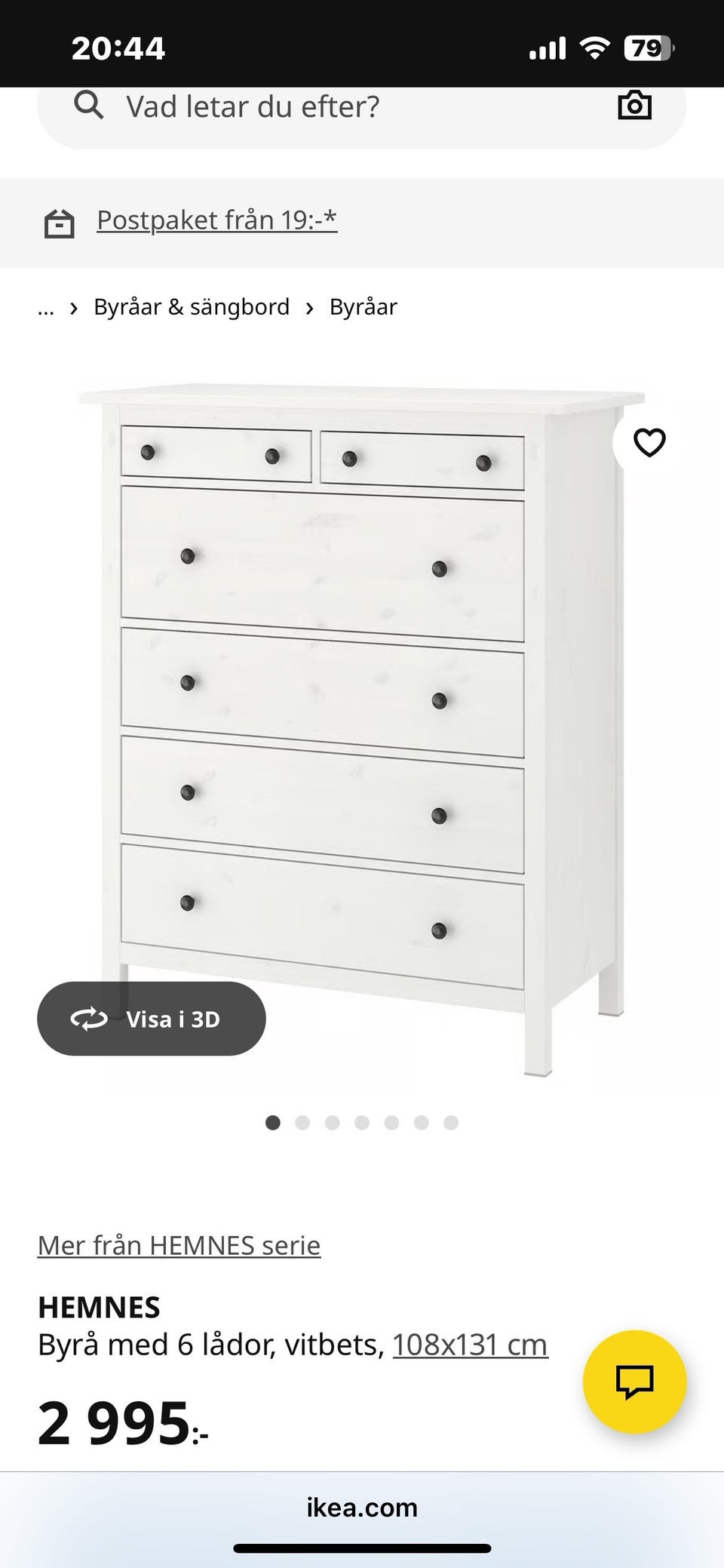Expand the collapsed breadcrumb ellipsis
The height and width of the screenshot is (1568, 724).
[46, 307]
